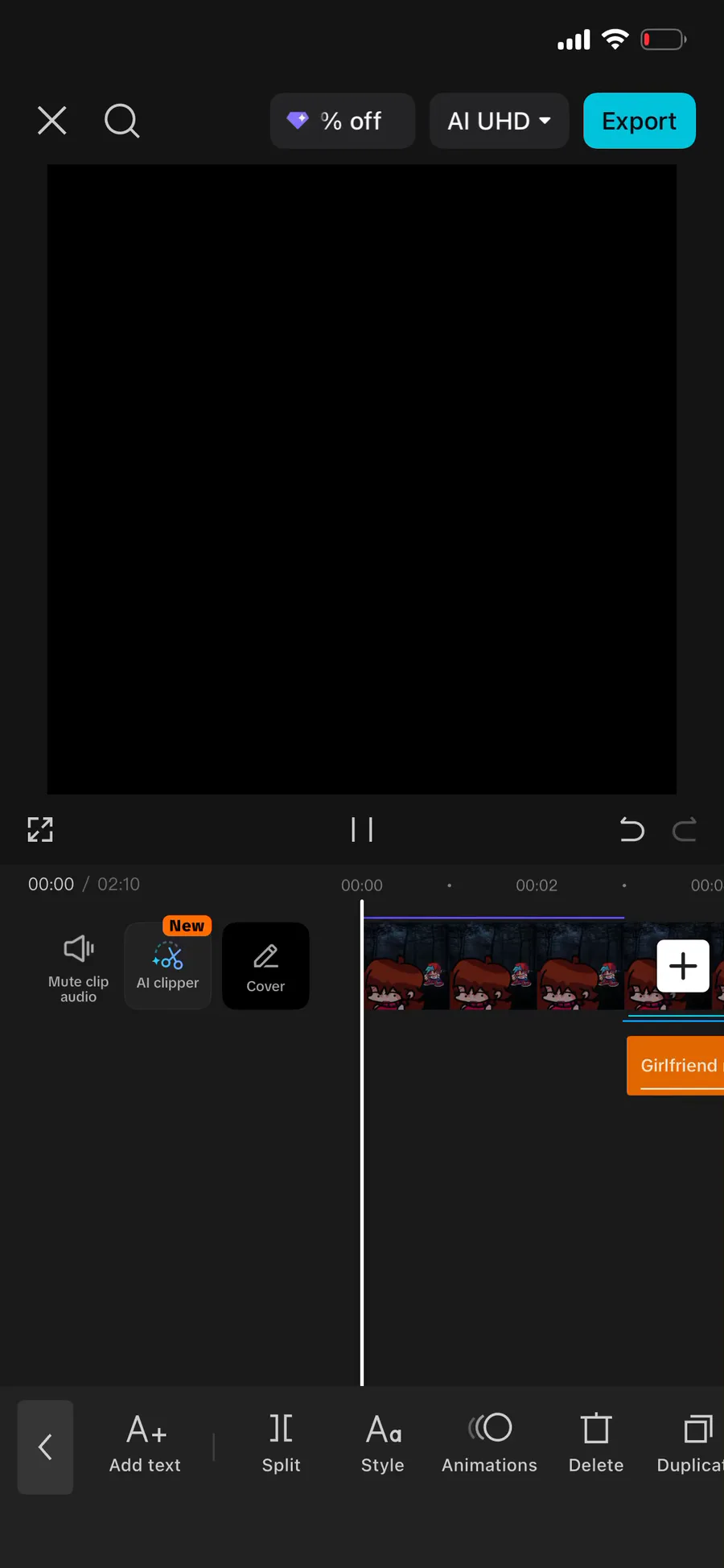
Task: Choose Add text in the toolbar
Action: point(145,1445)
